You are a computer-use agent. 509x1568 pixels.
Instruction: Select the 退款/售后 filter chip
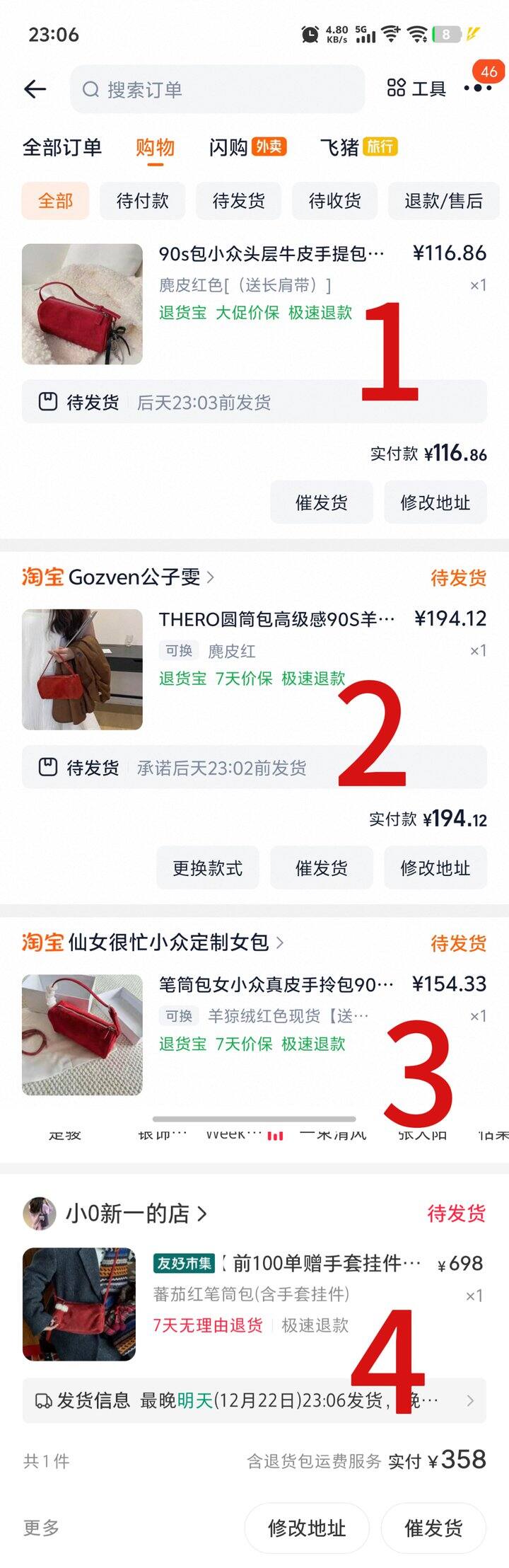(443, 201)
